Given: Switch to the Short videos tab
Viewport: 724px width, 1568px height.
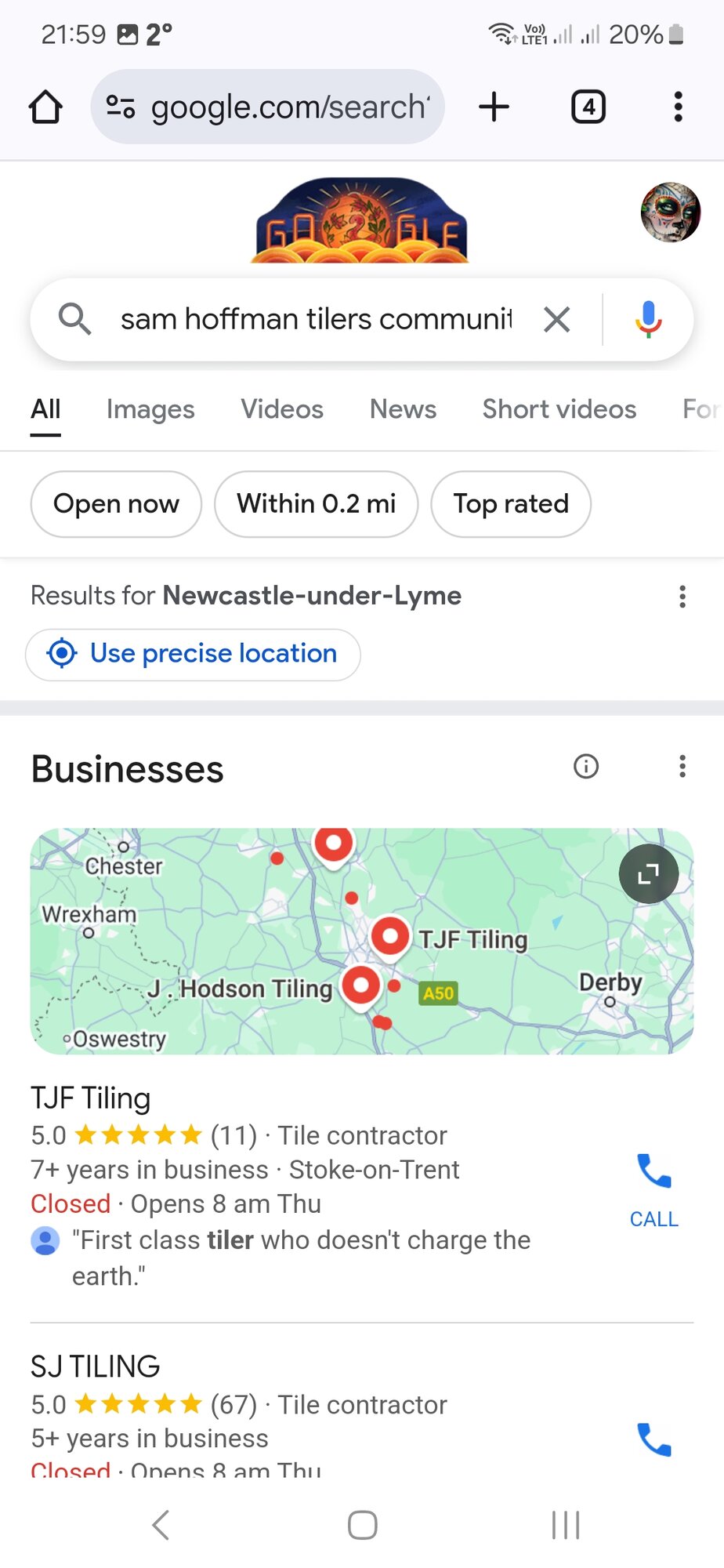Looking at the screenshot, I should [559, 409].
